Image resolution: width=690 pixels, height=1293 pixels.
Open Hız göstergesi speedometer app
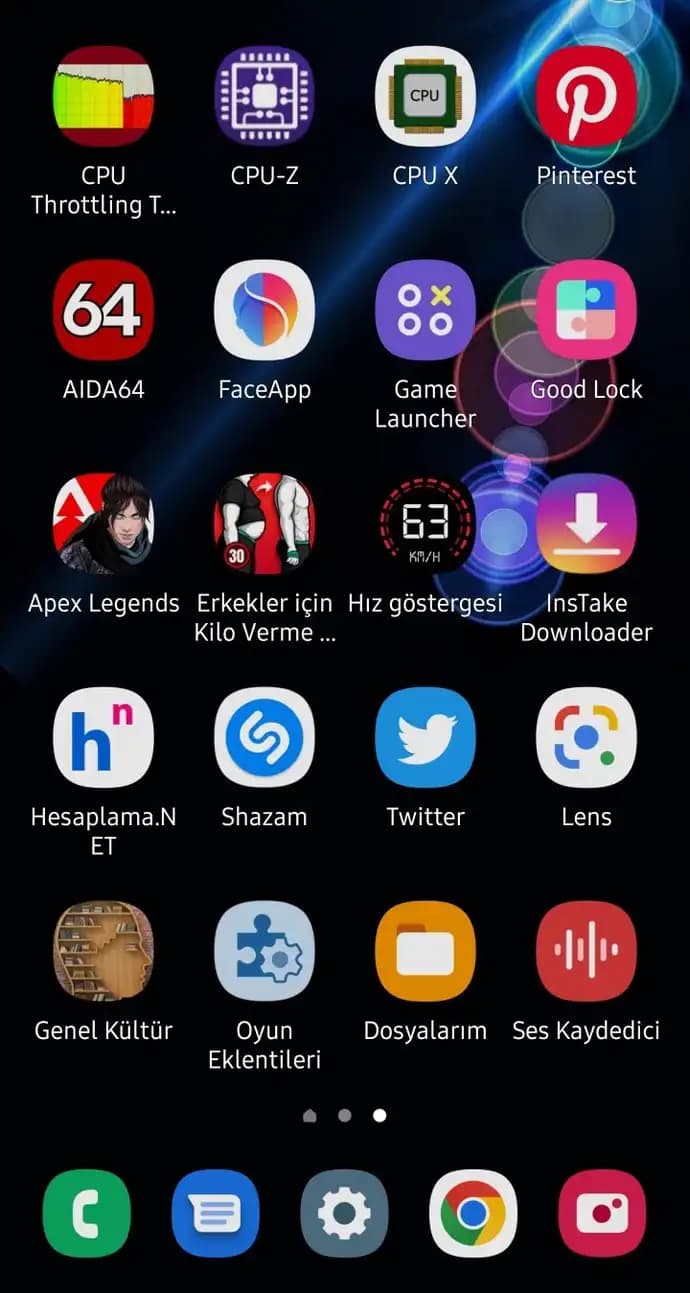click(x=425, y=524)
